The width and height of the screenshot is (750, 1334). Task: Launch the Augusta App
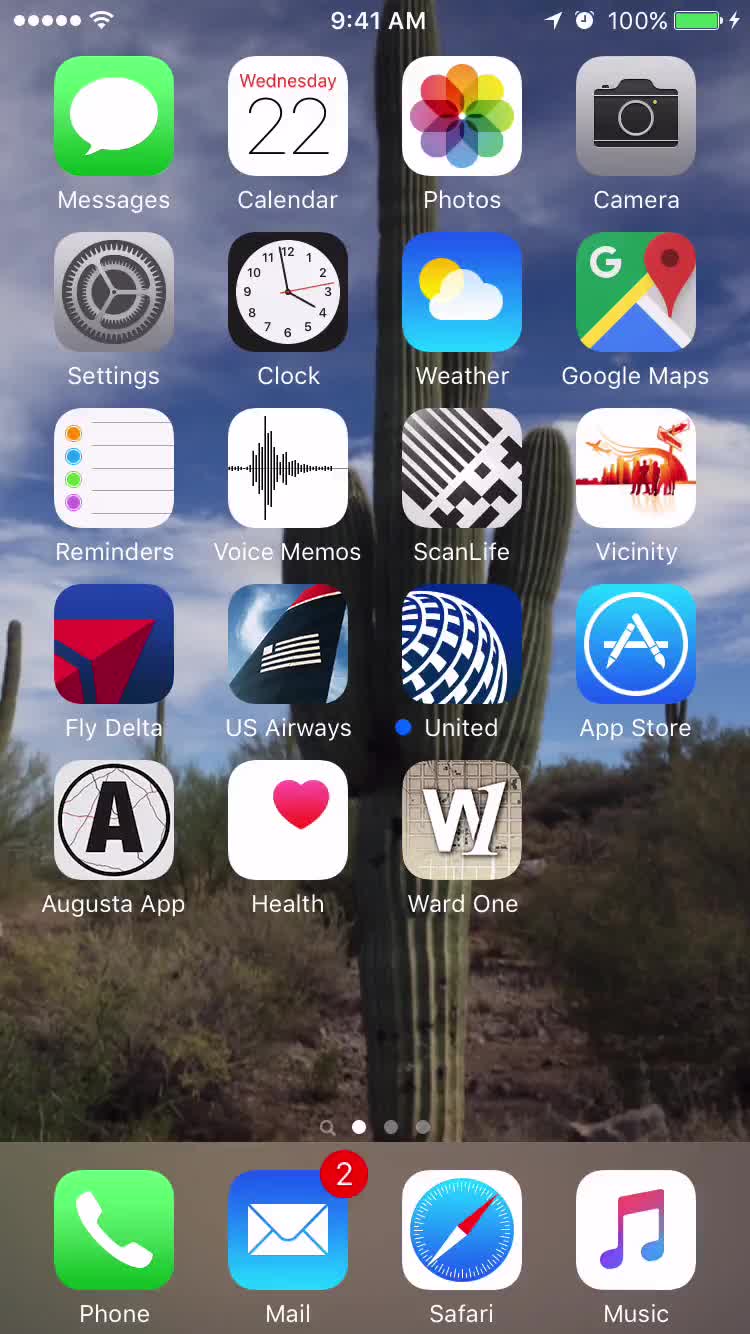click(114, 821)
